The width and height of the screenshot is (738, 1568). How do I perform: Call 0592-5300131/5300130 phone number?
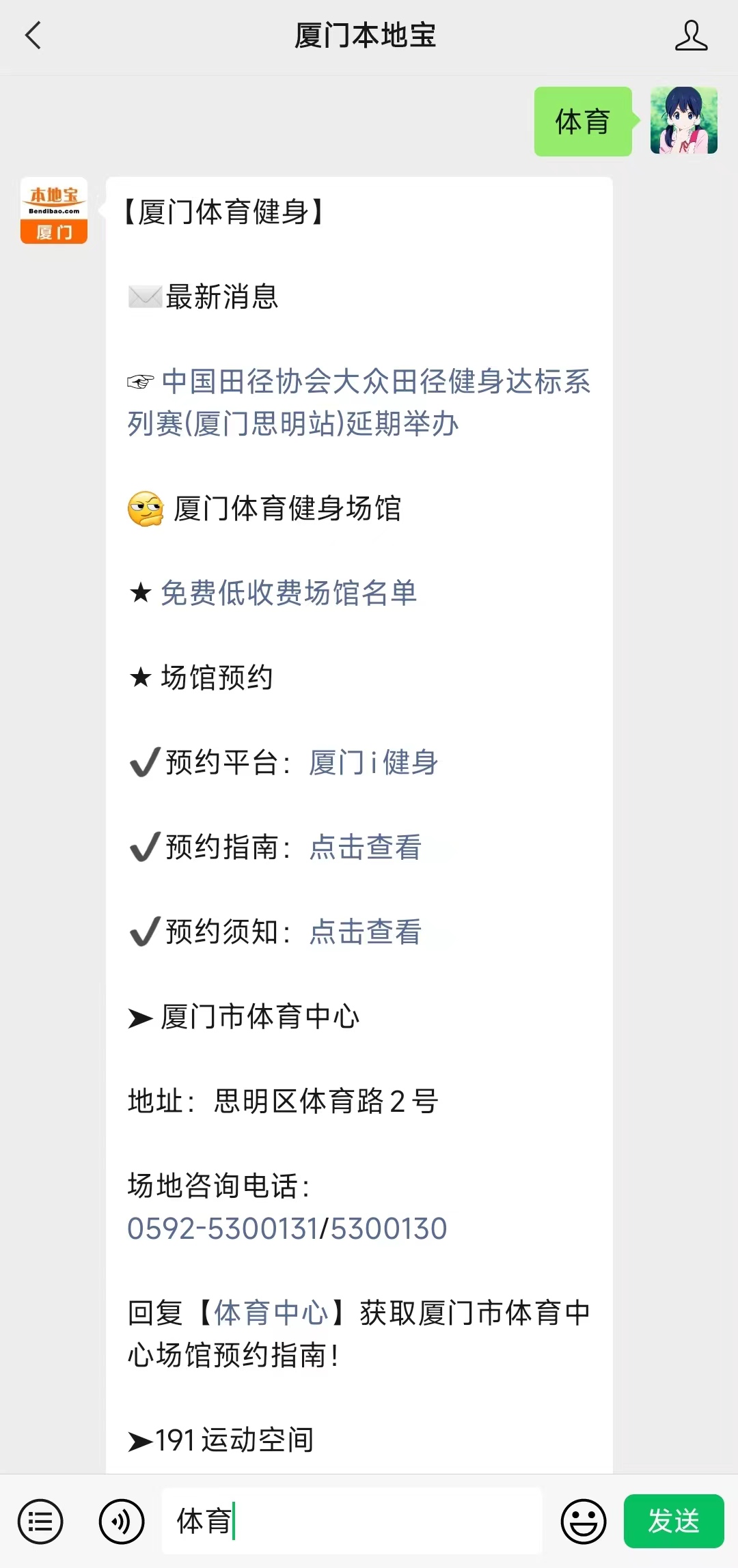pyautogui.click(x=287, y=1229)
